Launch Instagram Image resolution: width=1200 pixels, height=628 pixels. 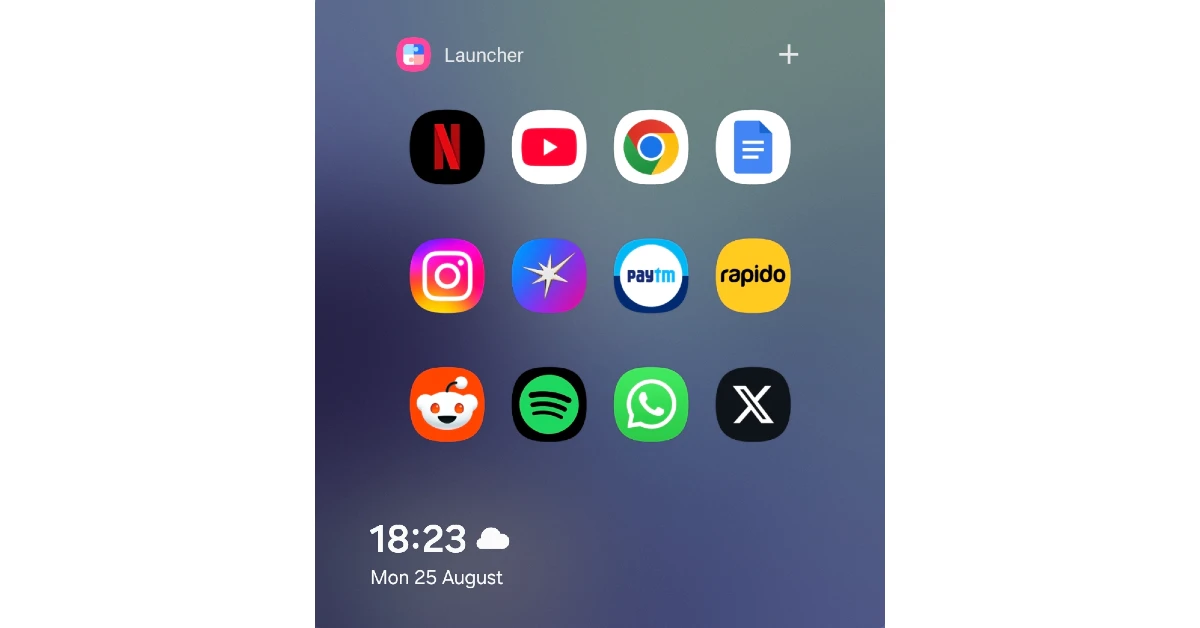(447, 276)
